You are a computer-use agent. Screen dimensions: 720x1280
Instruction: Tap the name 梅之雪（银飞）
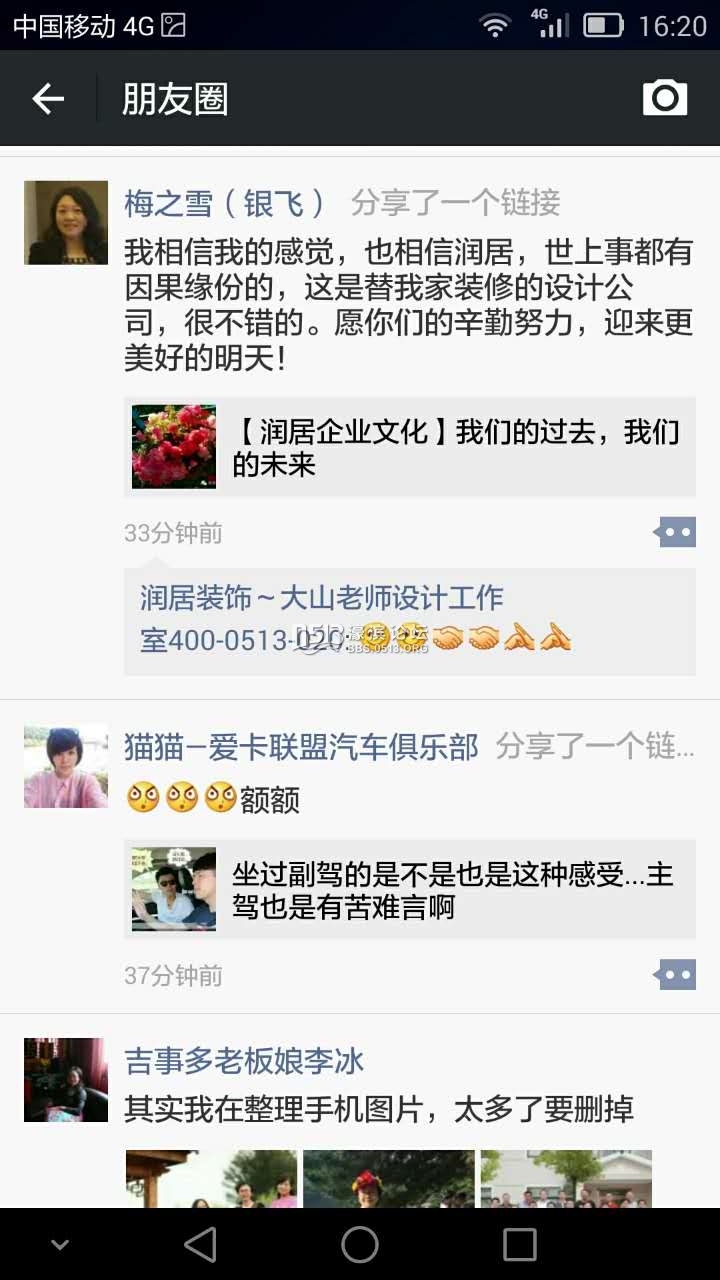pos(225,203)
